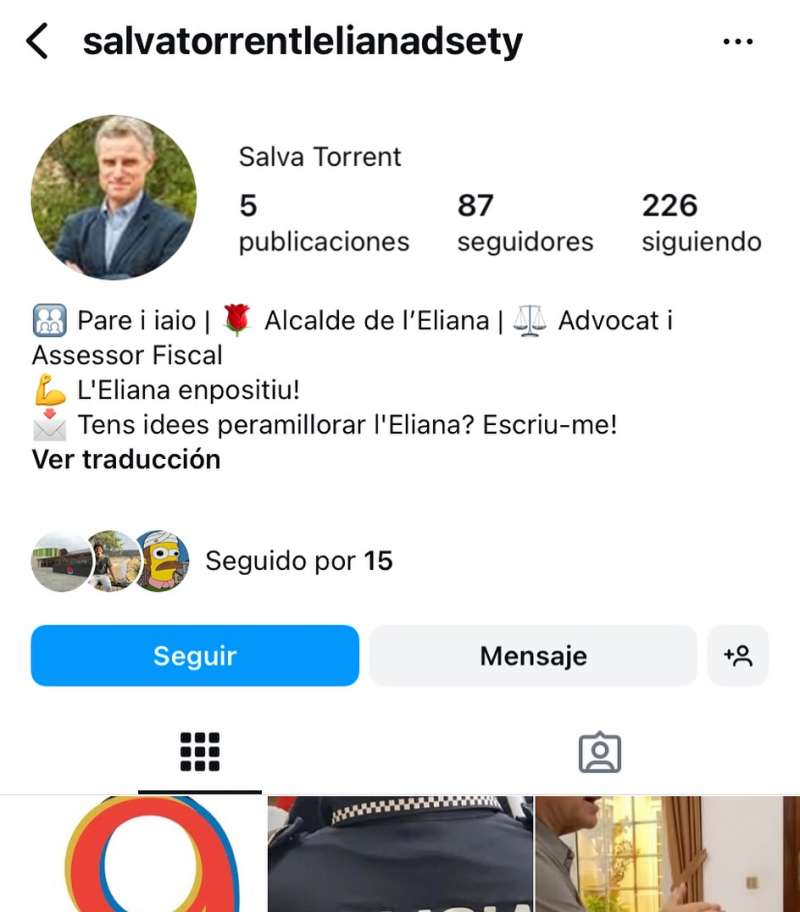This screenshot has height=912, width=800.
Task: Open the 226 siguiendo list
Action: tap(700, 223)
